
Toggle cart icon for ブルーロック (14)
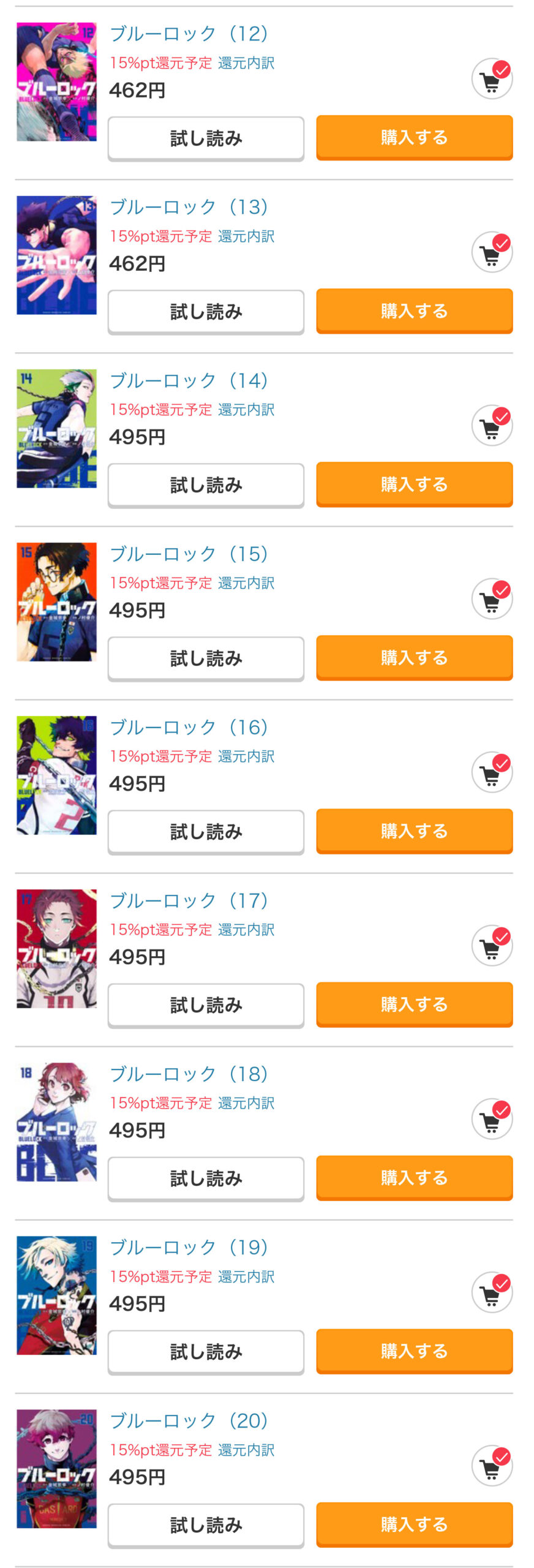click(491, 426)
